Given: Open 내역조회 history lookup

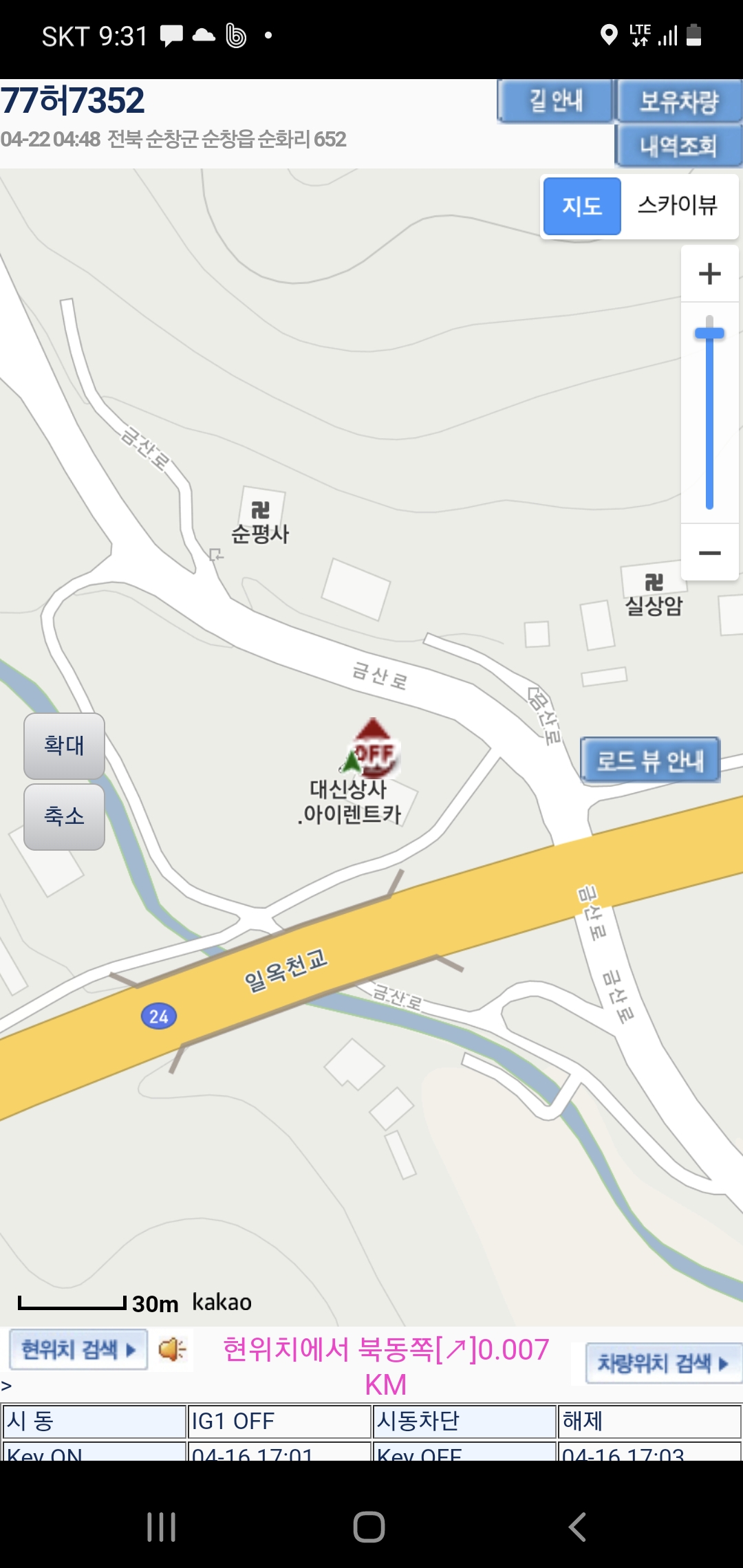Looking at the screenshot, I should coord(679,146).
